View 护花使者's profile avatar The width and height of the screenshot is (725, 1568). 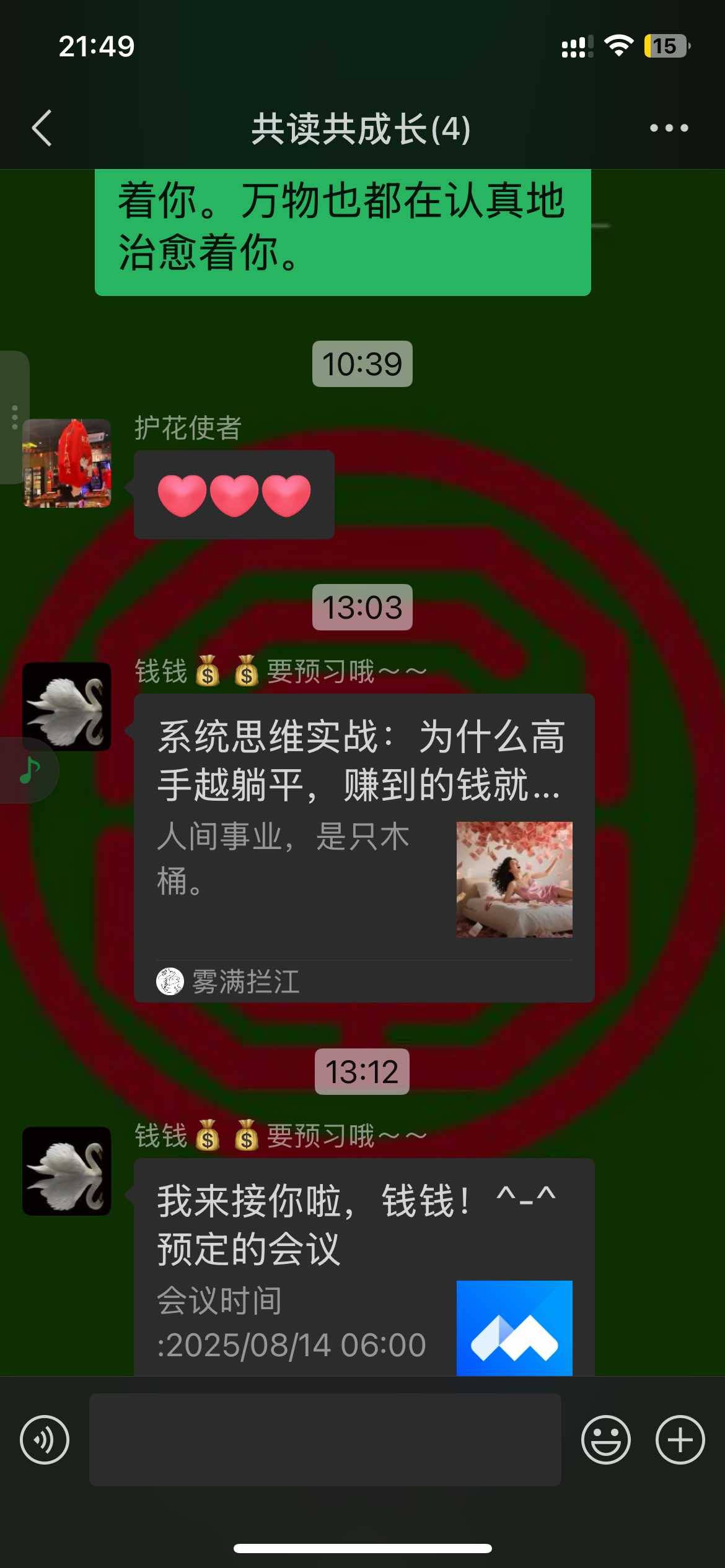click(x=67, y=463)
